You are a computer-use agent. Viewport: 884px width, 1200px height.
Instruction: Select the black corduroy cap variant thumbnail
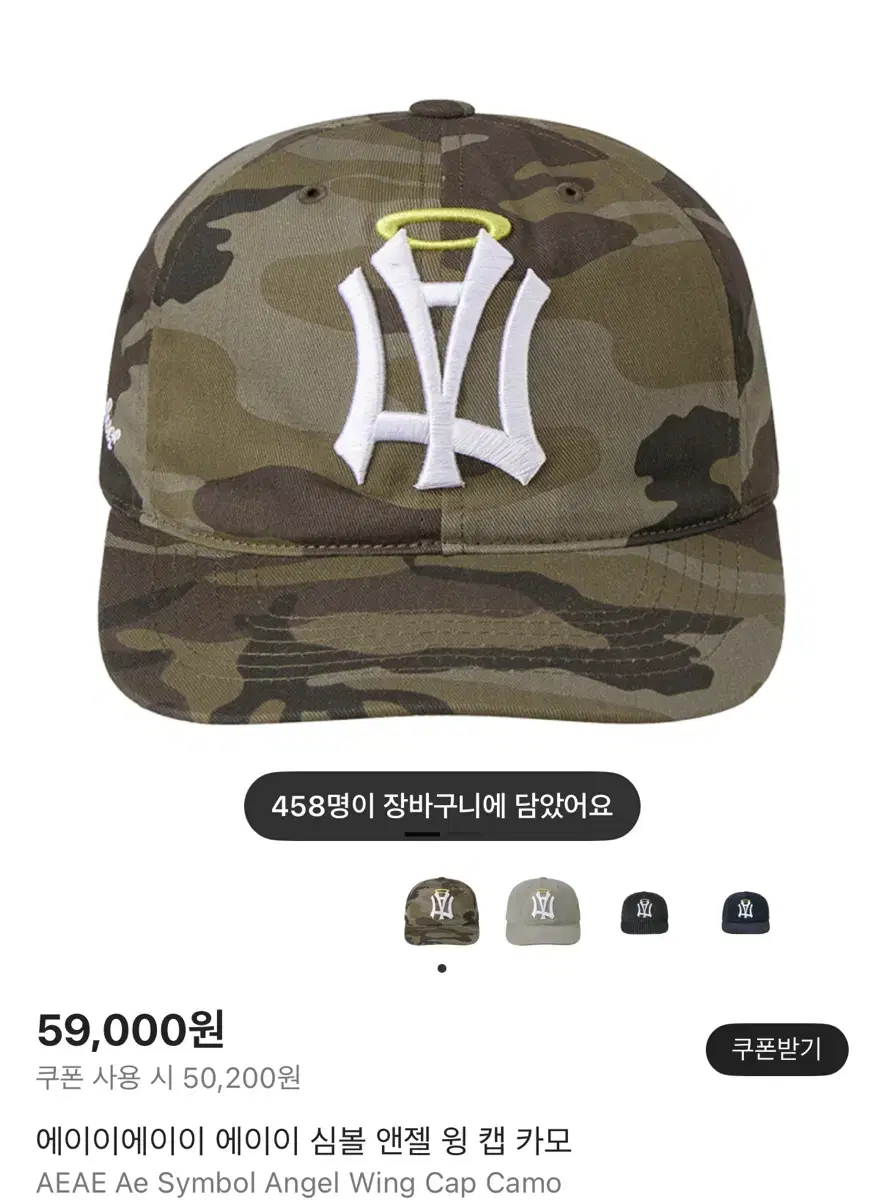[x=645, y=910]
